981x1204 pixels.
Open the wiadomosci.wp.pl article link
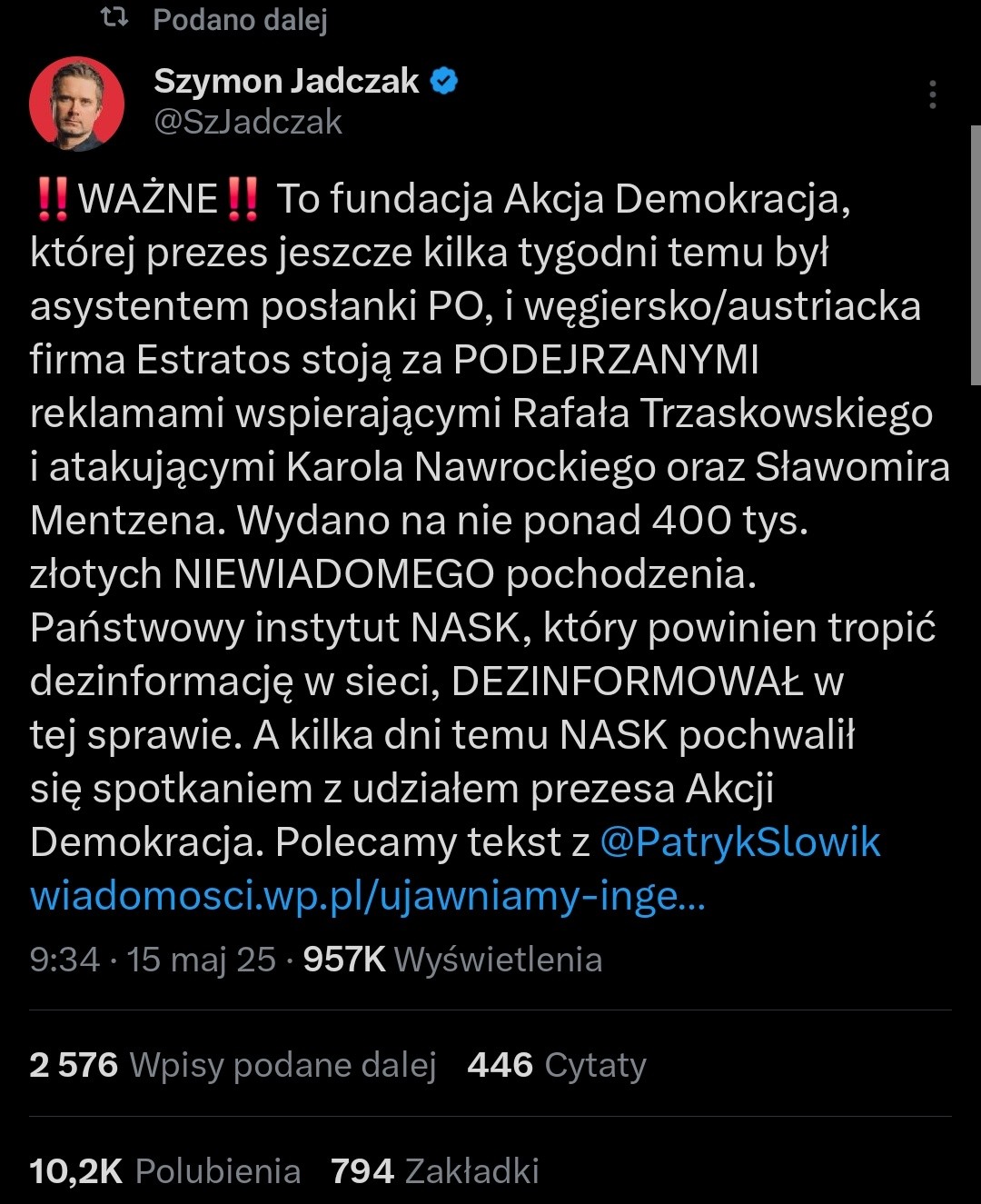[367, 897]
